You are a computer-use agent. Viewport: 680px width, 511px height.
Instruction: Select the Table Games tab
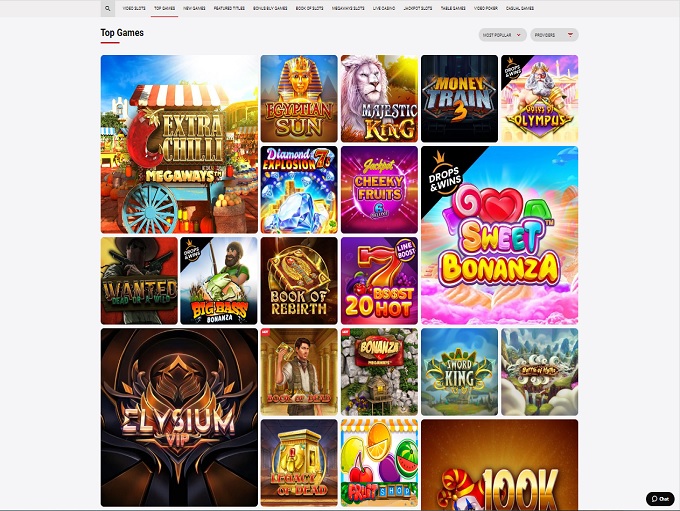point(452,8)
